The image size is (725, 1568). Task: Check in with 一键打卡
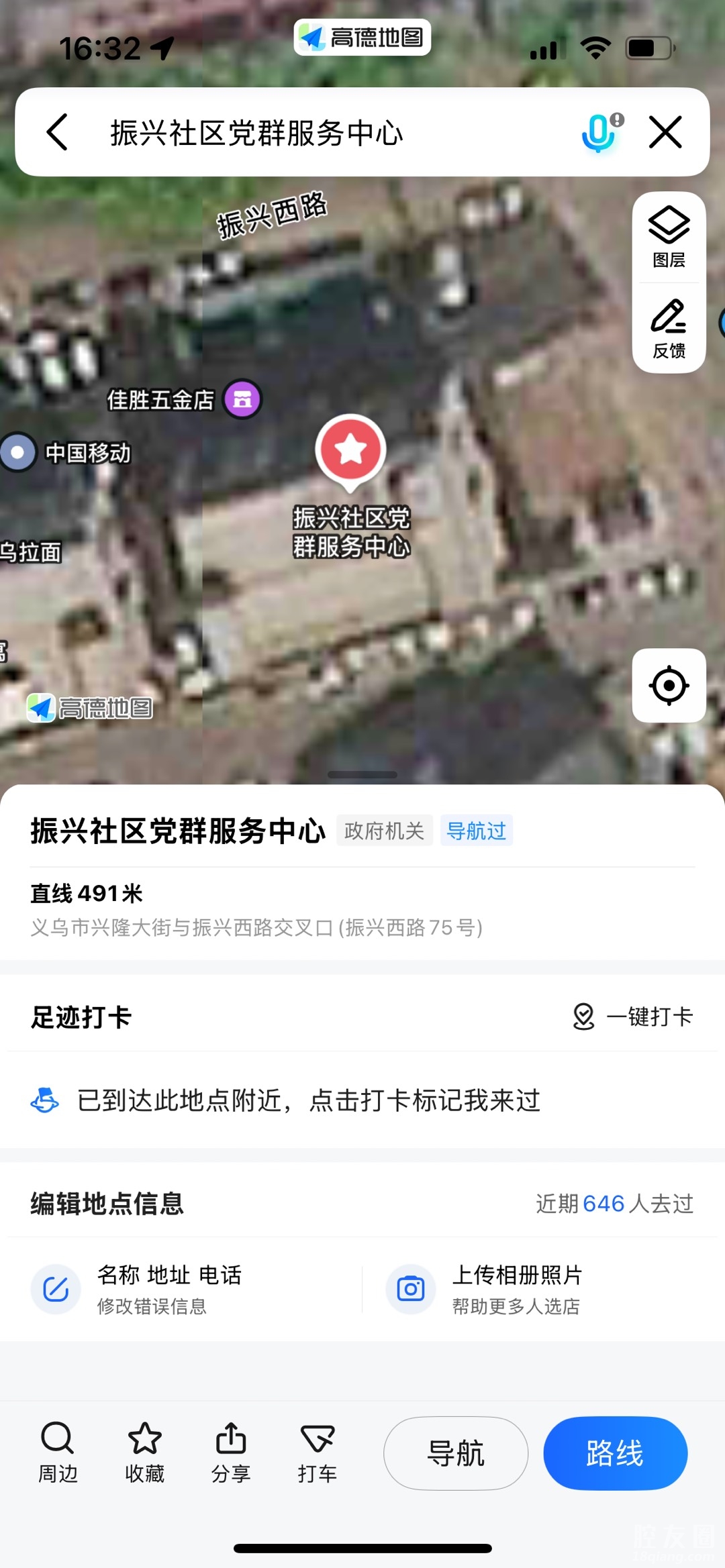pyautogui.click(x=632, y=1016)
